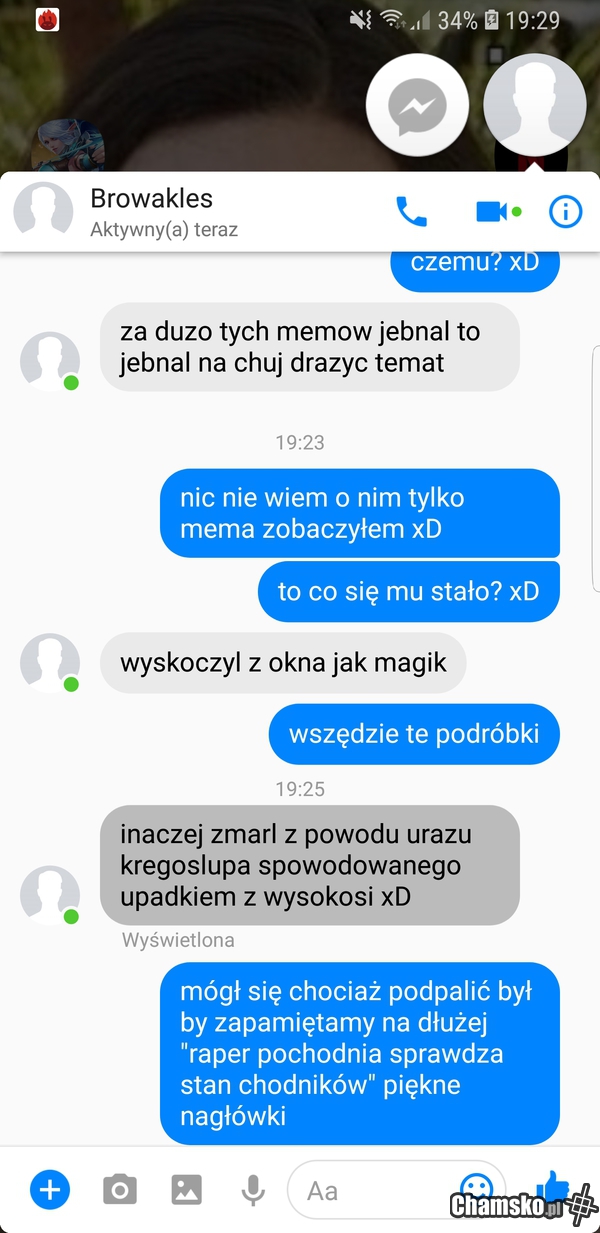
Task: Open Browakles profile from header name
Action: [x=151, y=199]
